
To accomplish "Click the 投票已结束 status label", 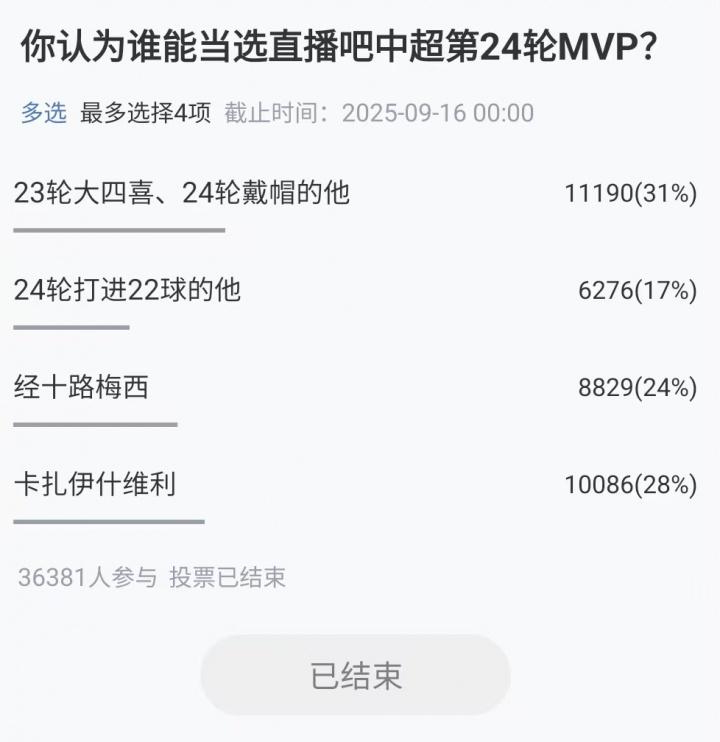I will (230, 578).
